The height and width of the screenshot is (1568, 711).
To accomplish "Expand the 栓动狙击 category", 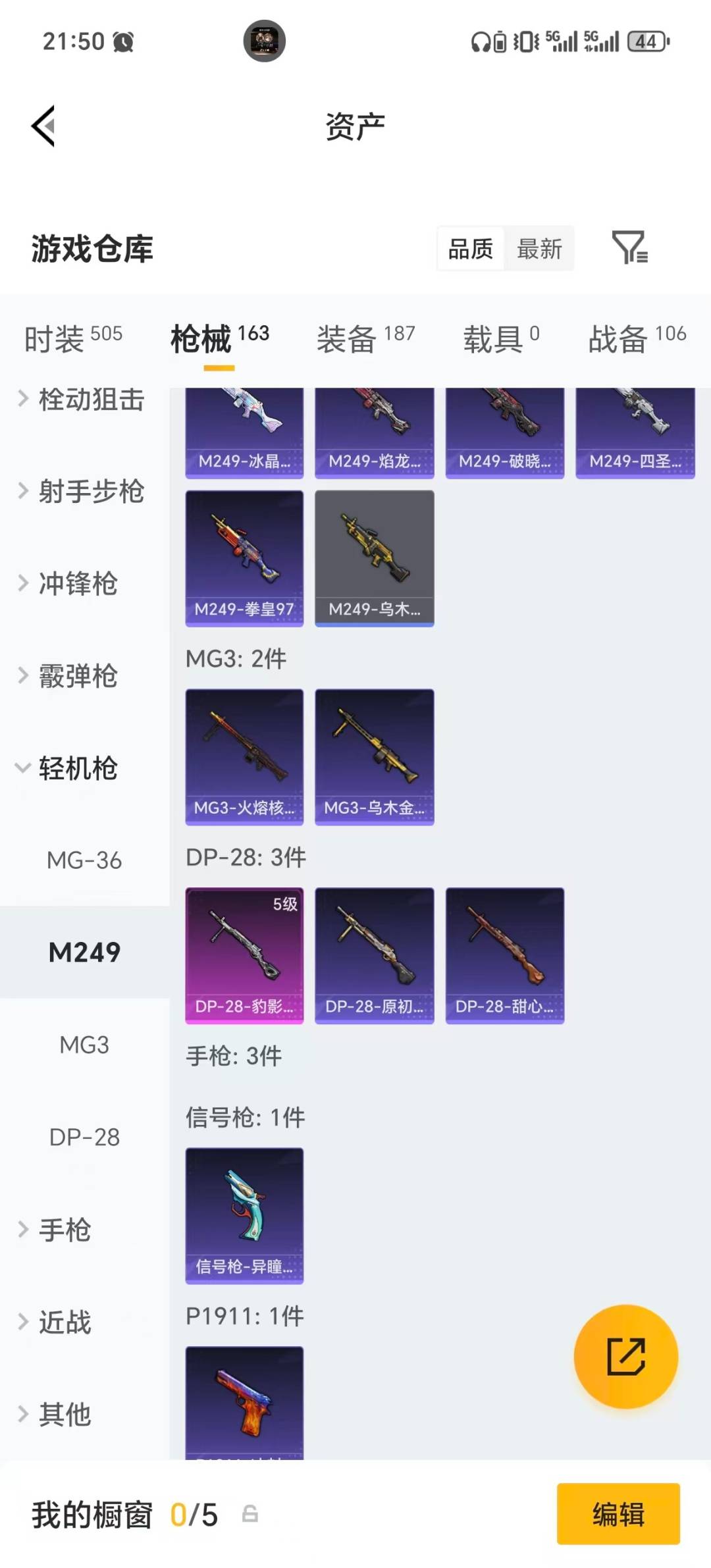I will pyautogui.click(x=84, y=400).
